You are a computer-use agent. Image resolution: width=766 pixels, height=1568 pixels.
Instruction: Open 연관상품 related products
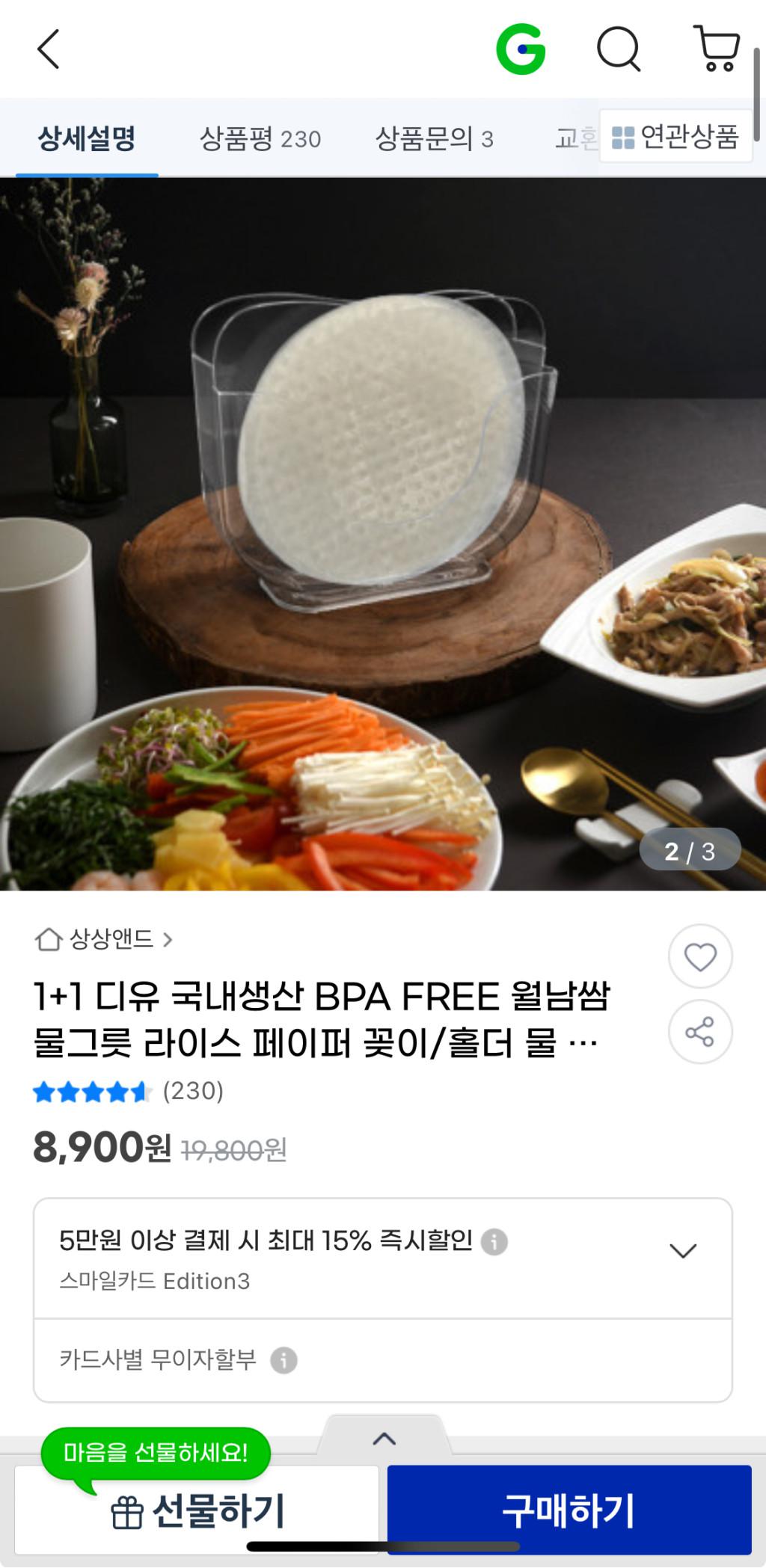pyautogui.click(x=675, y=137)
